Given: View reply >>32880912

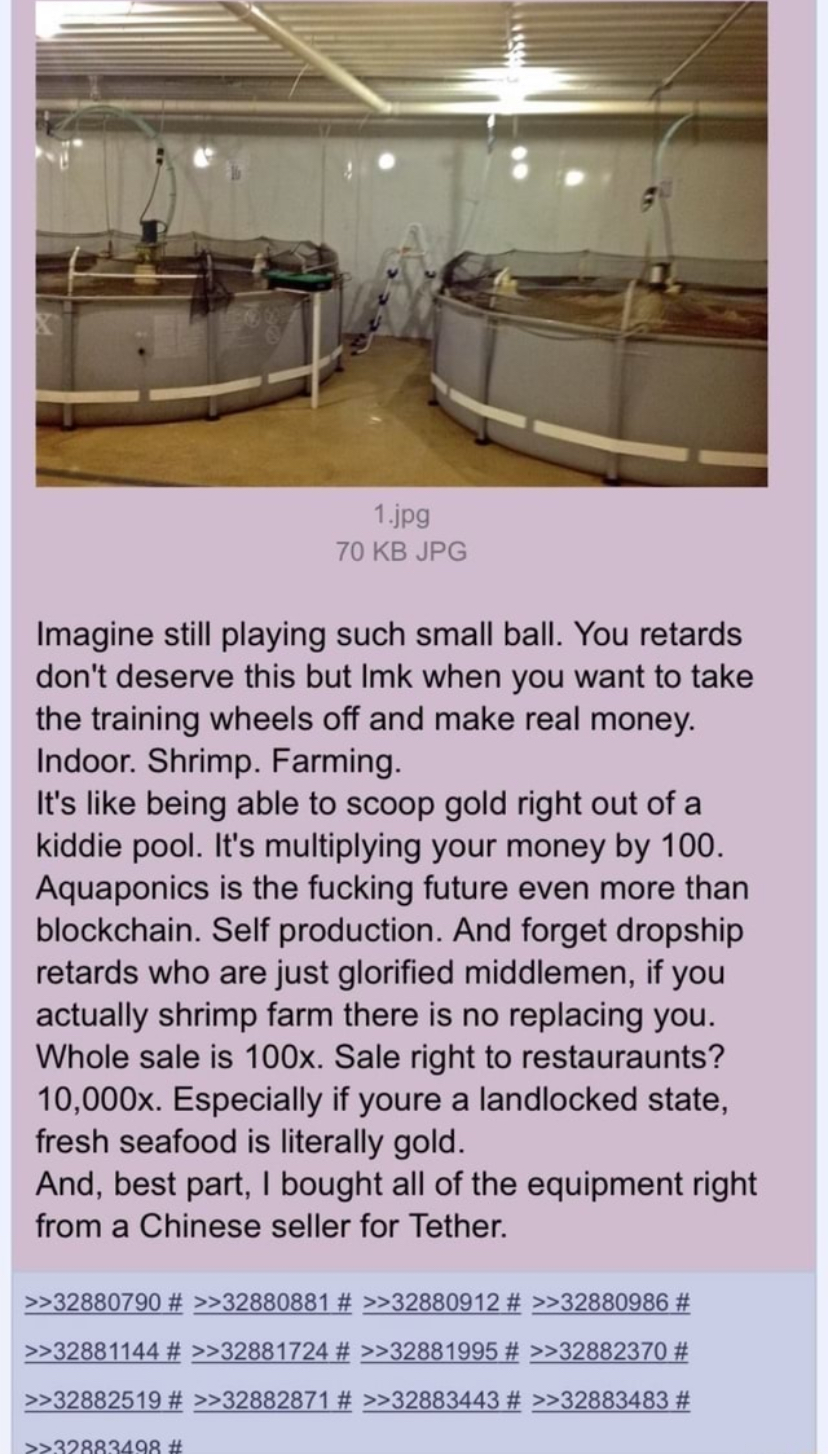Looking at the screenshot, I should click(x=431, y=1303).
